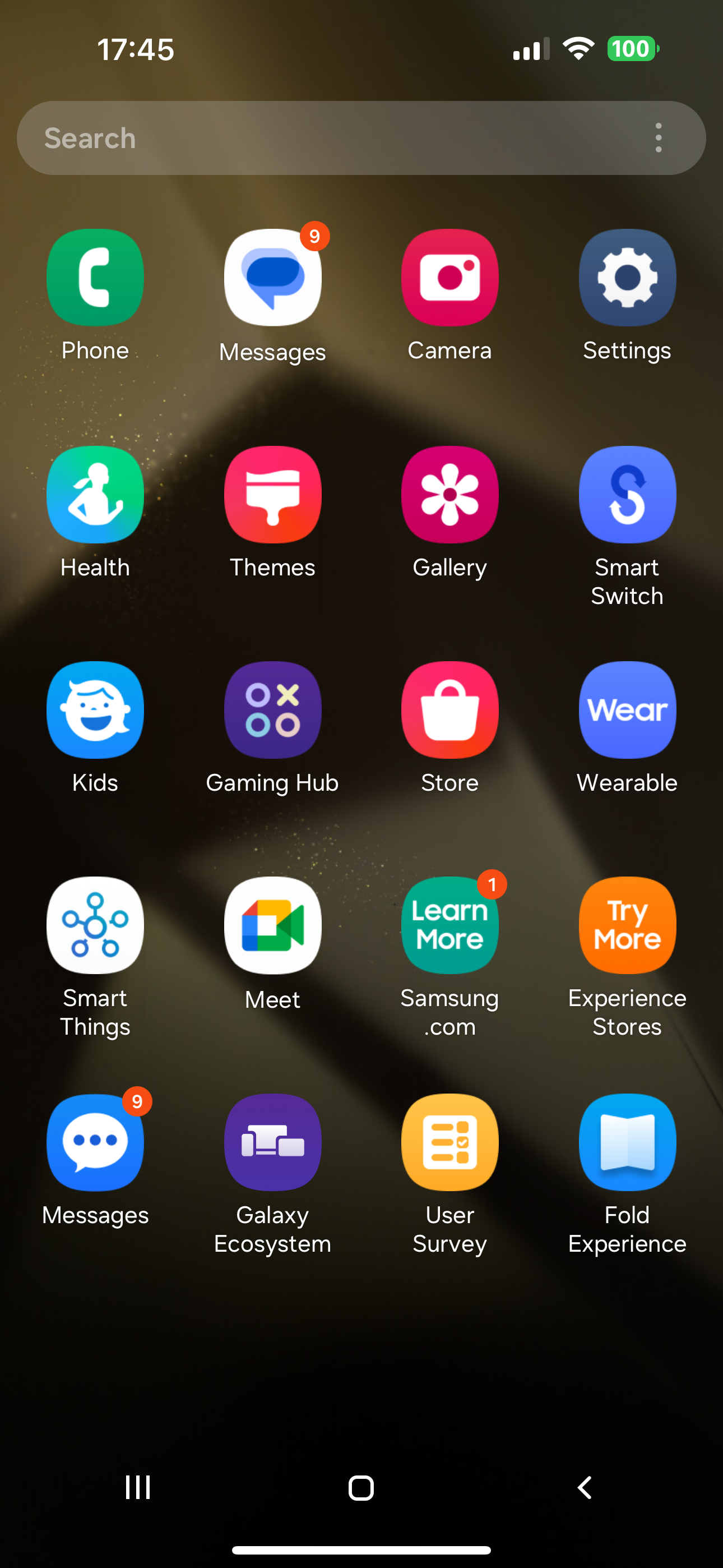The image size is (723, 1568).
Task: Open Gaming Hub
Action: tap(272, 710)
